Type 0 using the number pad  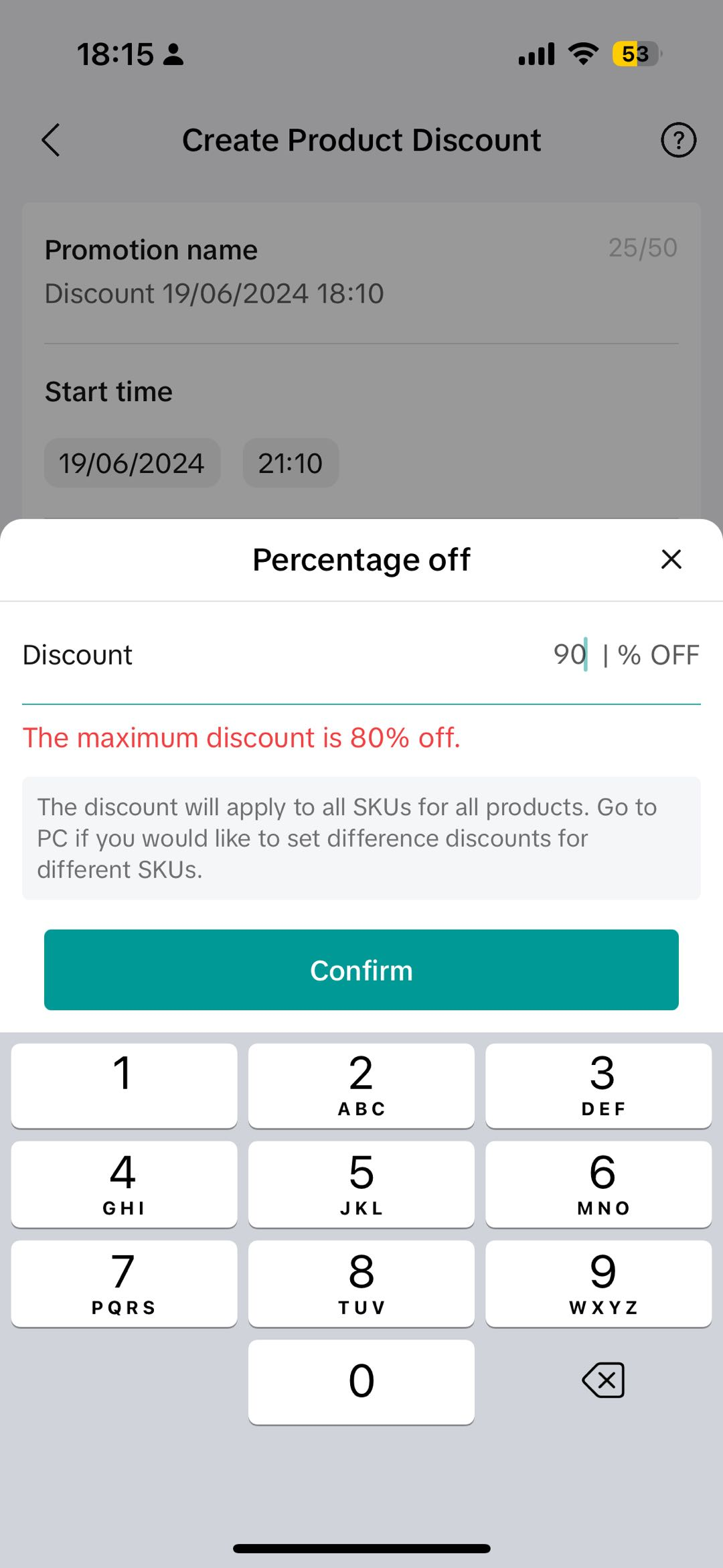(x=361, y=1382)
